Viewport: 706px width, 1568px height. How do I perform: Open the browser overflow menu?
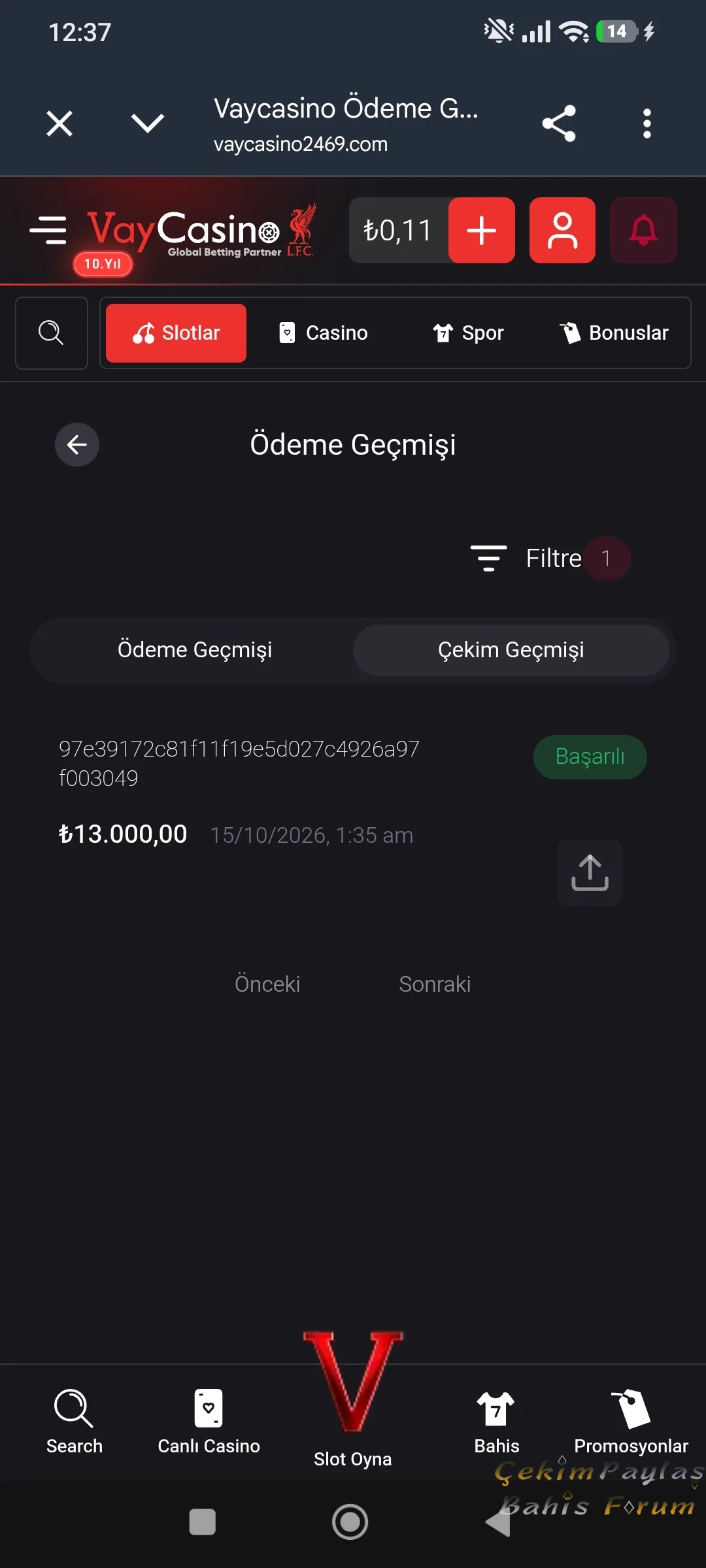[x=647, y=123]
